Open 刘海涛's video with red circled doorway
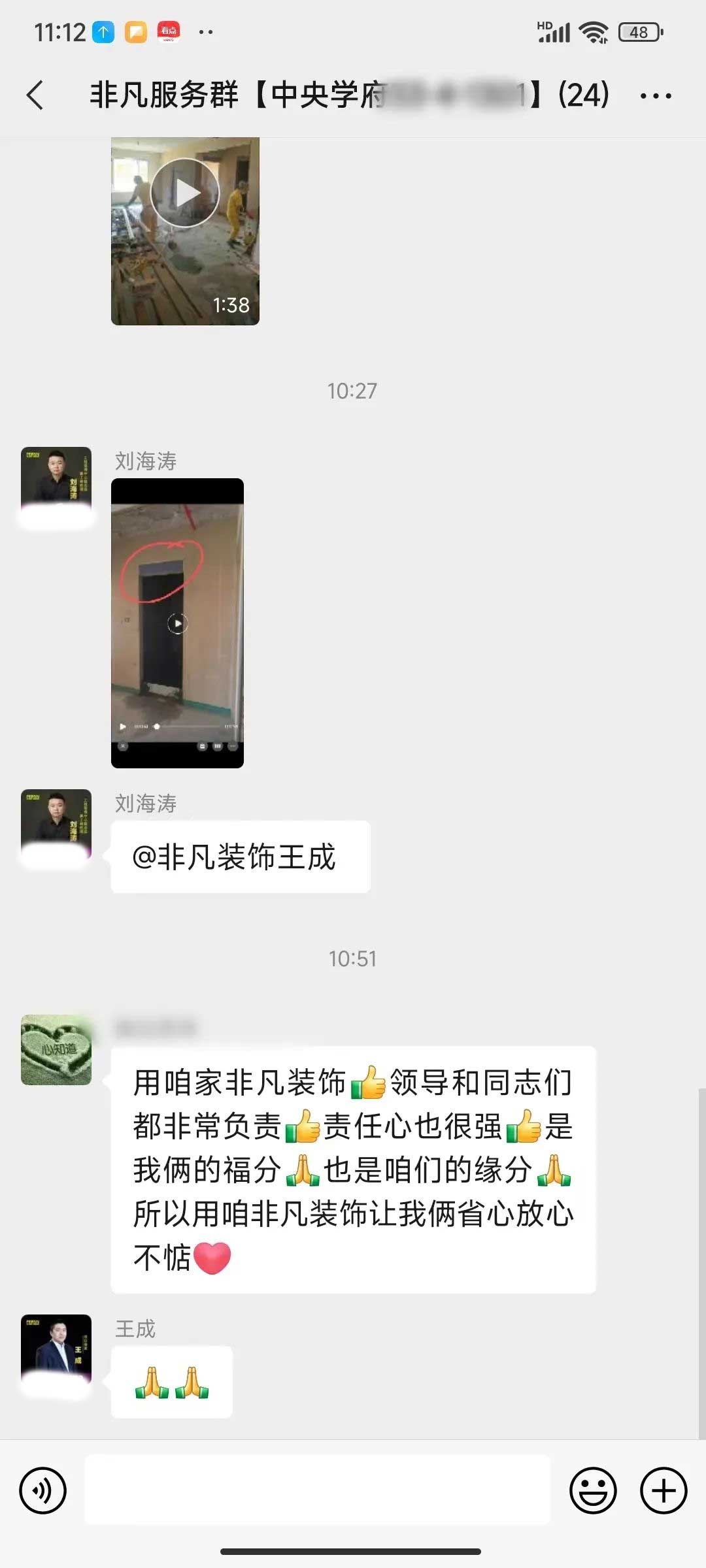The width and height of the screenshot is (706, 1568). [x=177, y=623]
